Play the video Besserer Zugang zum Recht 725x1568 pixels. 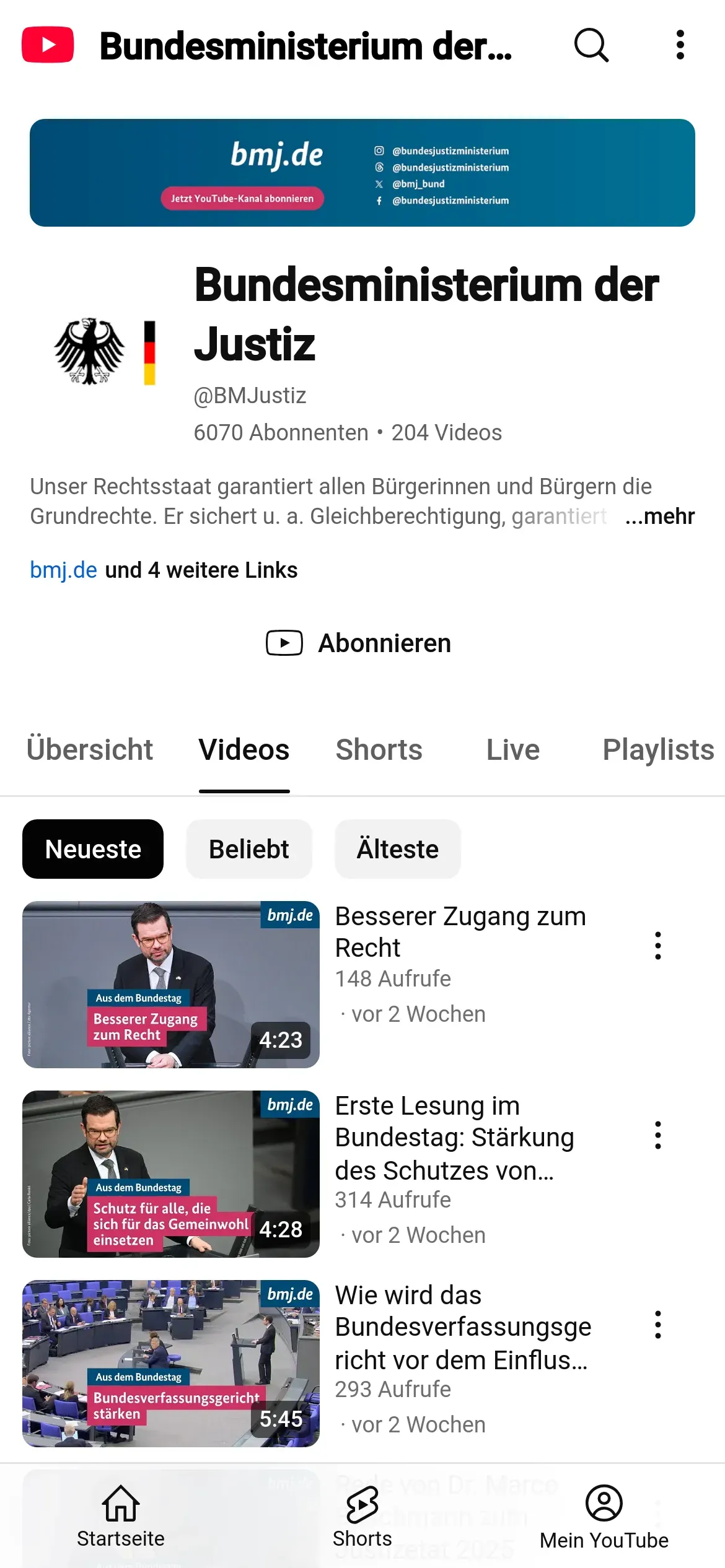pos(171,984)
